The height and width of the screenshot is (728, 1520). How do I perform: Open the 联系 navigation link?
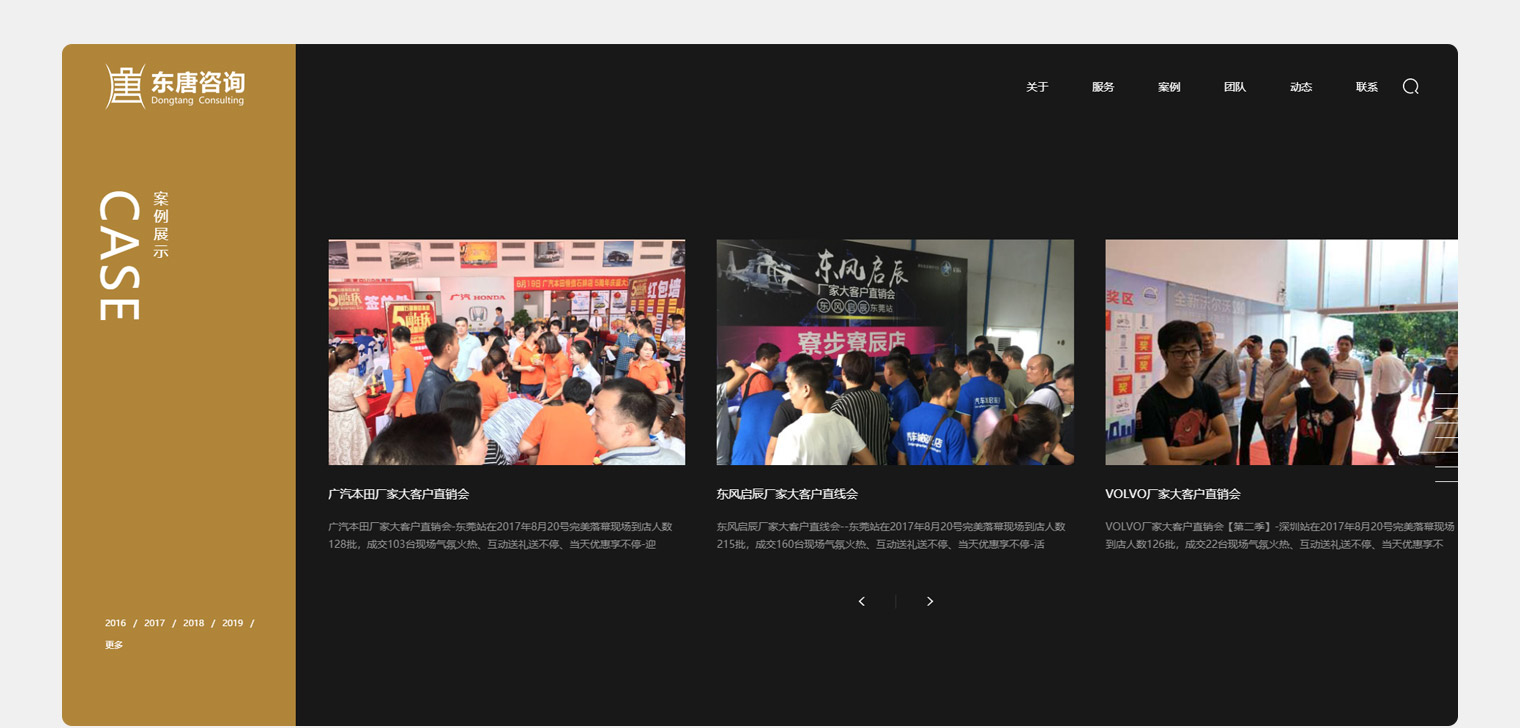[1367, 87]
